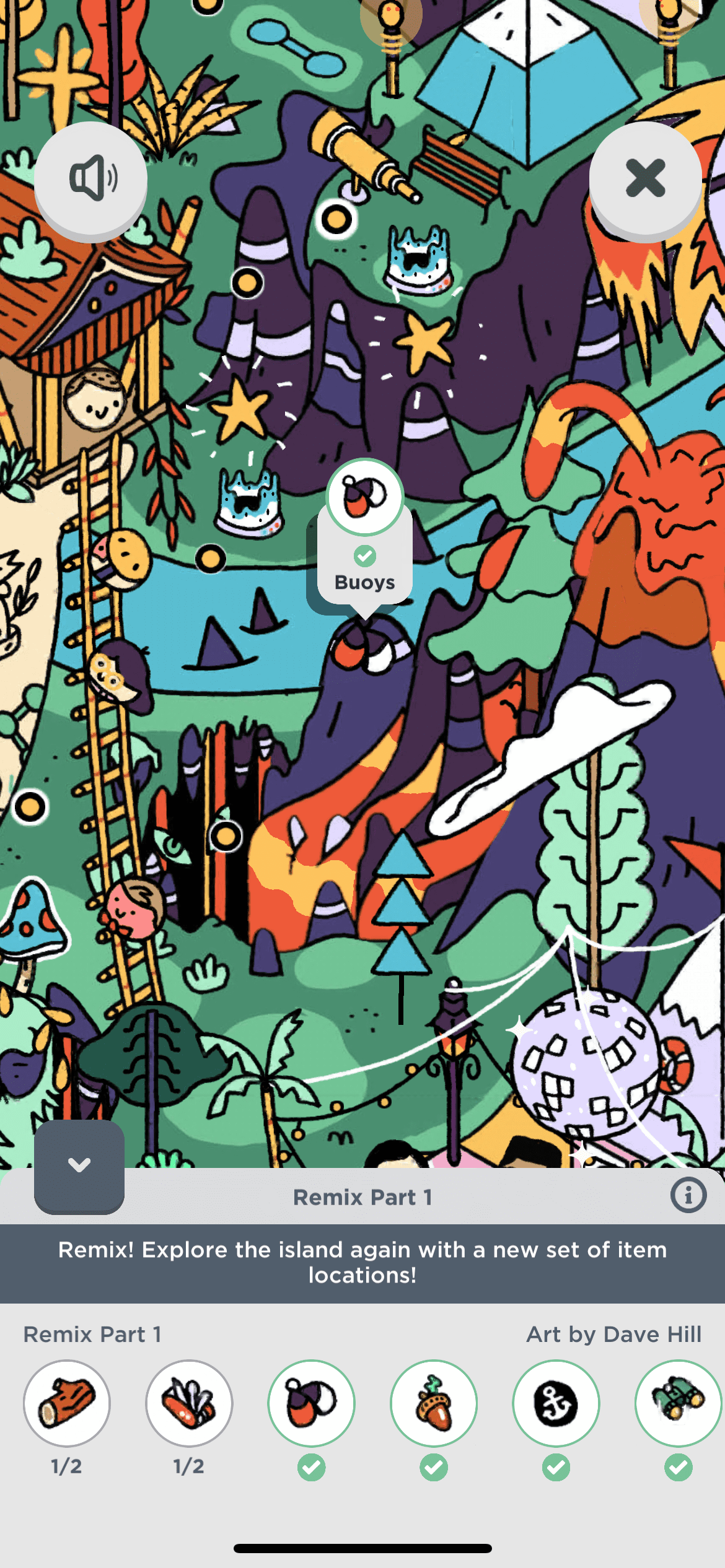Select the anchor item in the tray
The height and width of the screenshot is (1568, 725).
(x=556, y=1403)
